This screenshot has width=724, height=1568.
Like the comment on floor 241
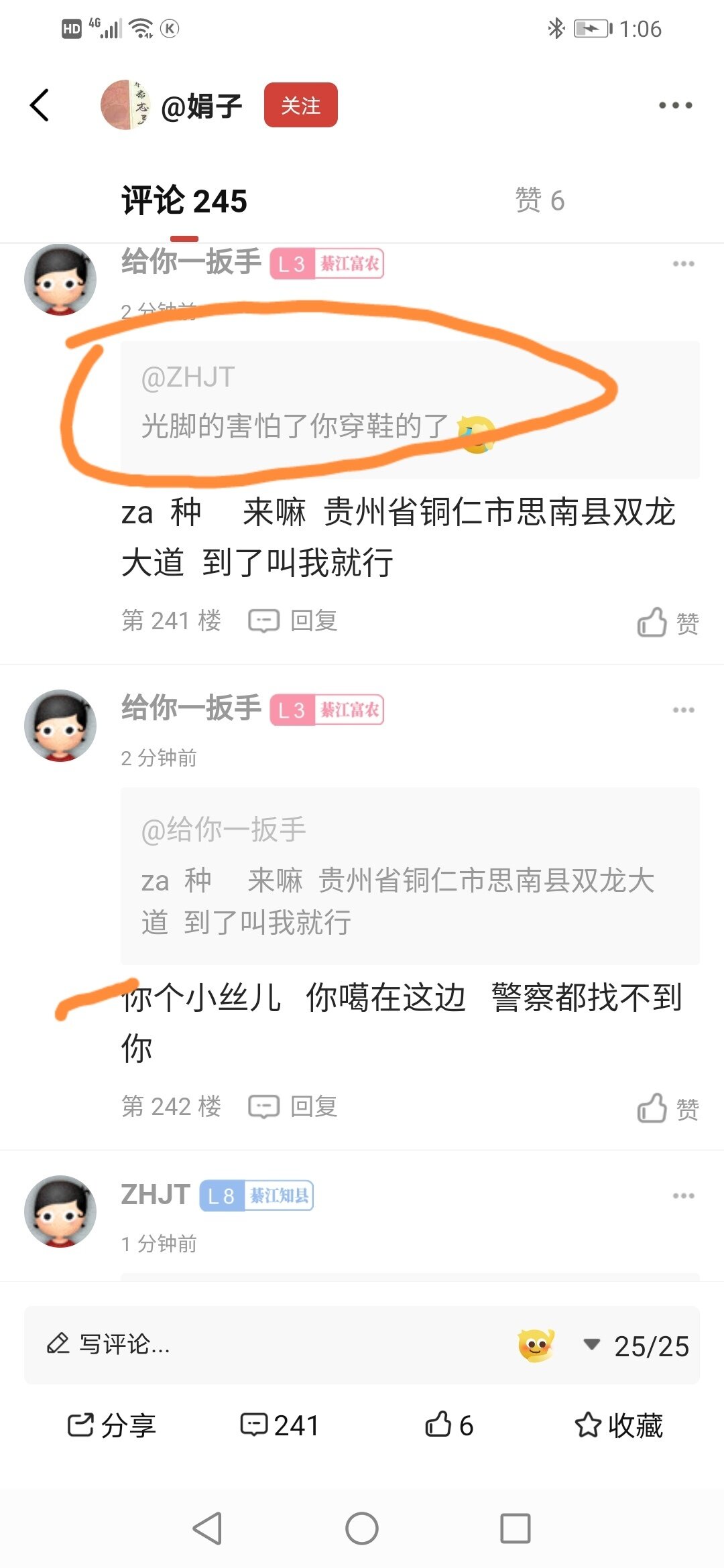pyautogui.click(x=668, y=623)
